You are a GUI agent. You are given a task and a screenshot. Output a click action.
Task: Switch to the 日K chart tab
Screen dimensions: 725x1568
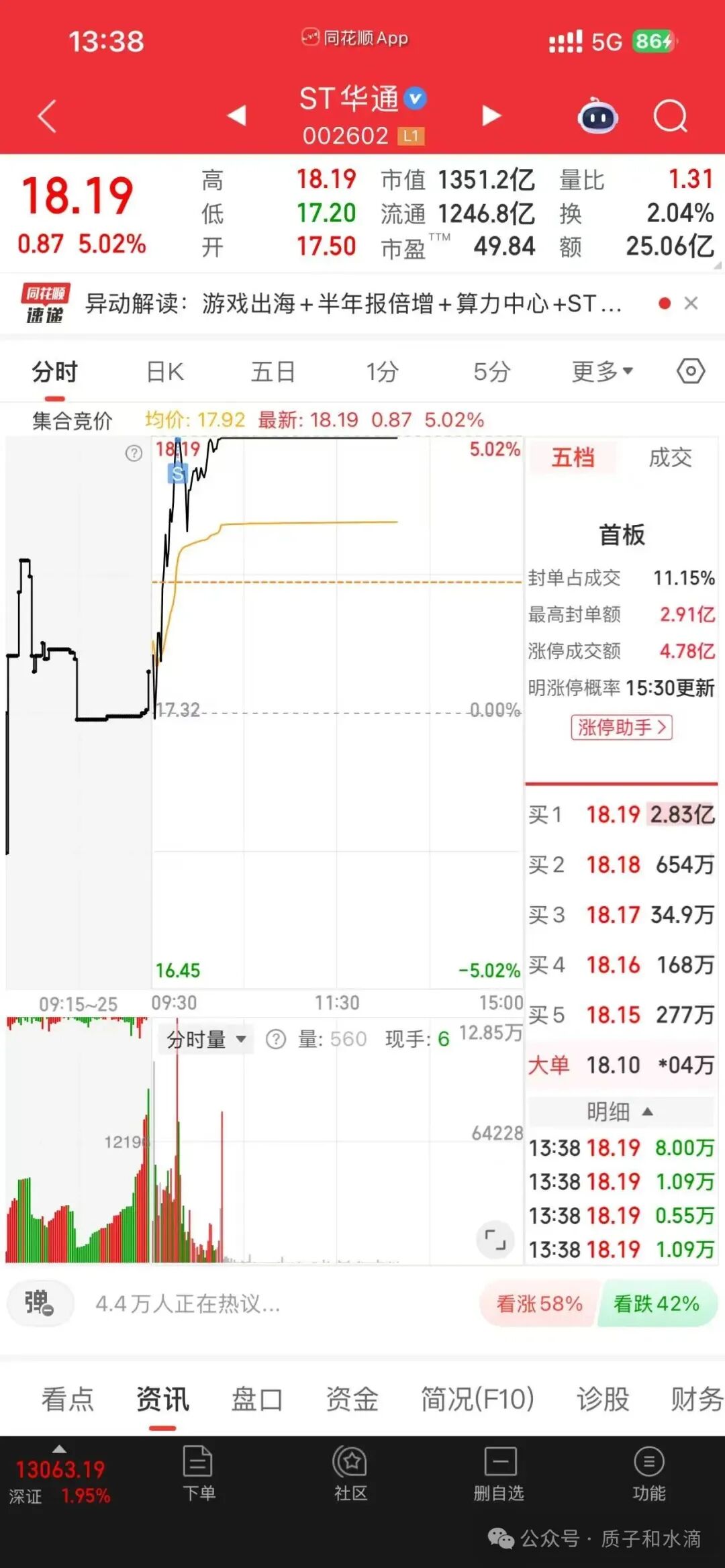tap(165, 371)
